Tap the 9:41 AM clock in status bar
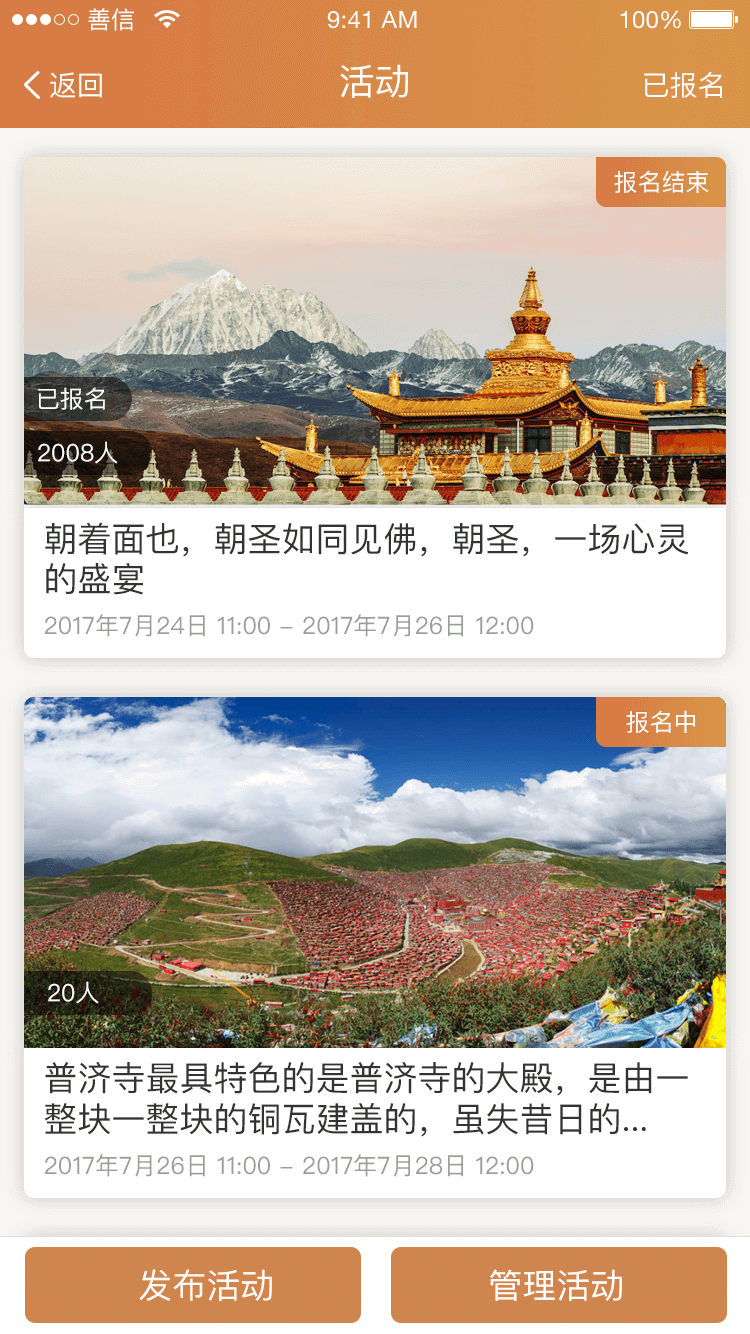This screenshot has width=750, height=1334. pyautogui.click(x=374, y=18)
